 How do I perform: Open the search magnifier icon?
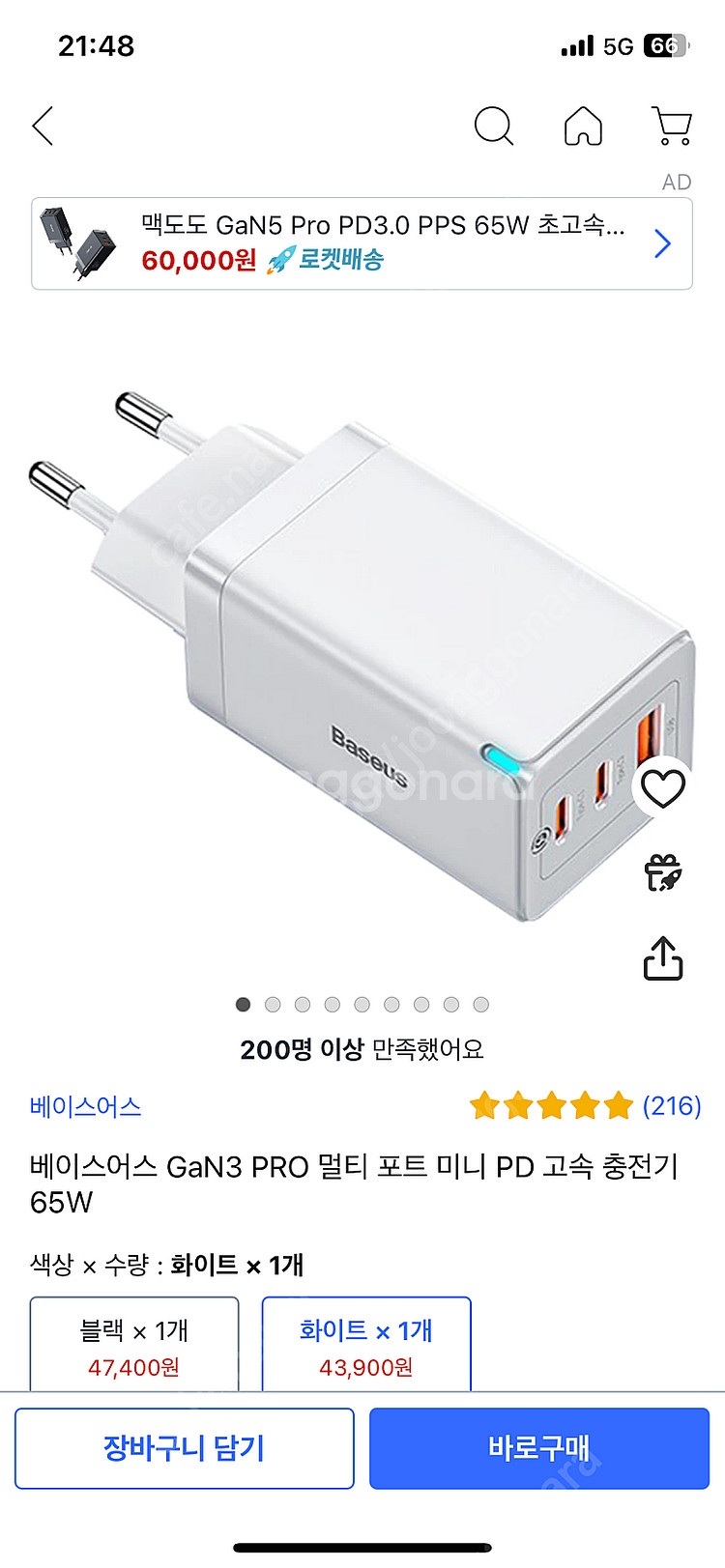493,127
